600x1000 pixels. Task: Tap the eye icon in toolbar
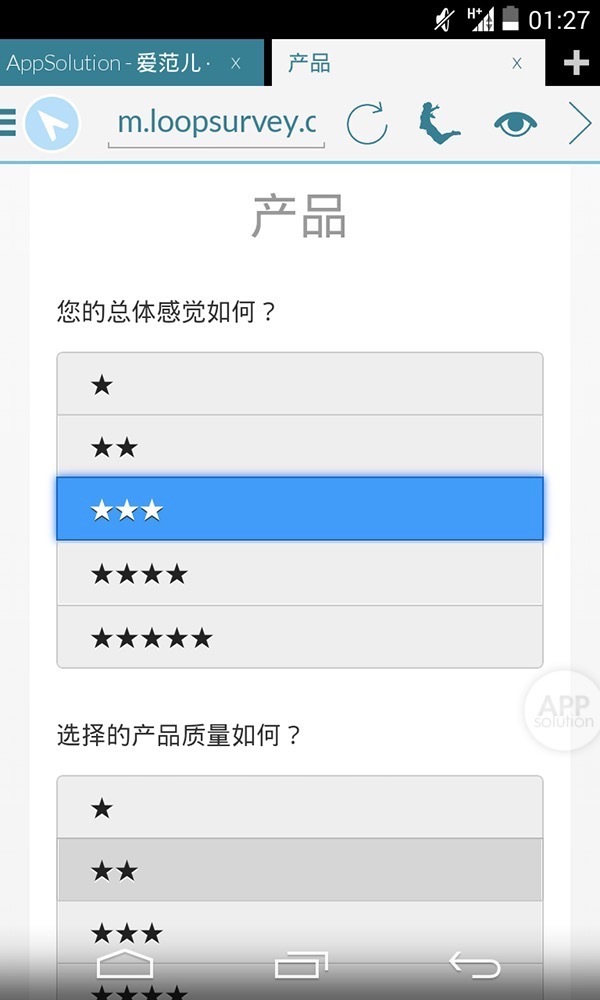click(515, 124)
